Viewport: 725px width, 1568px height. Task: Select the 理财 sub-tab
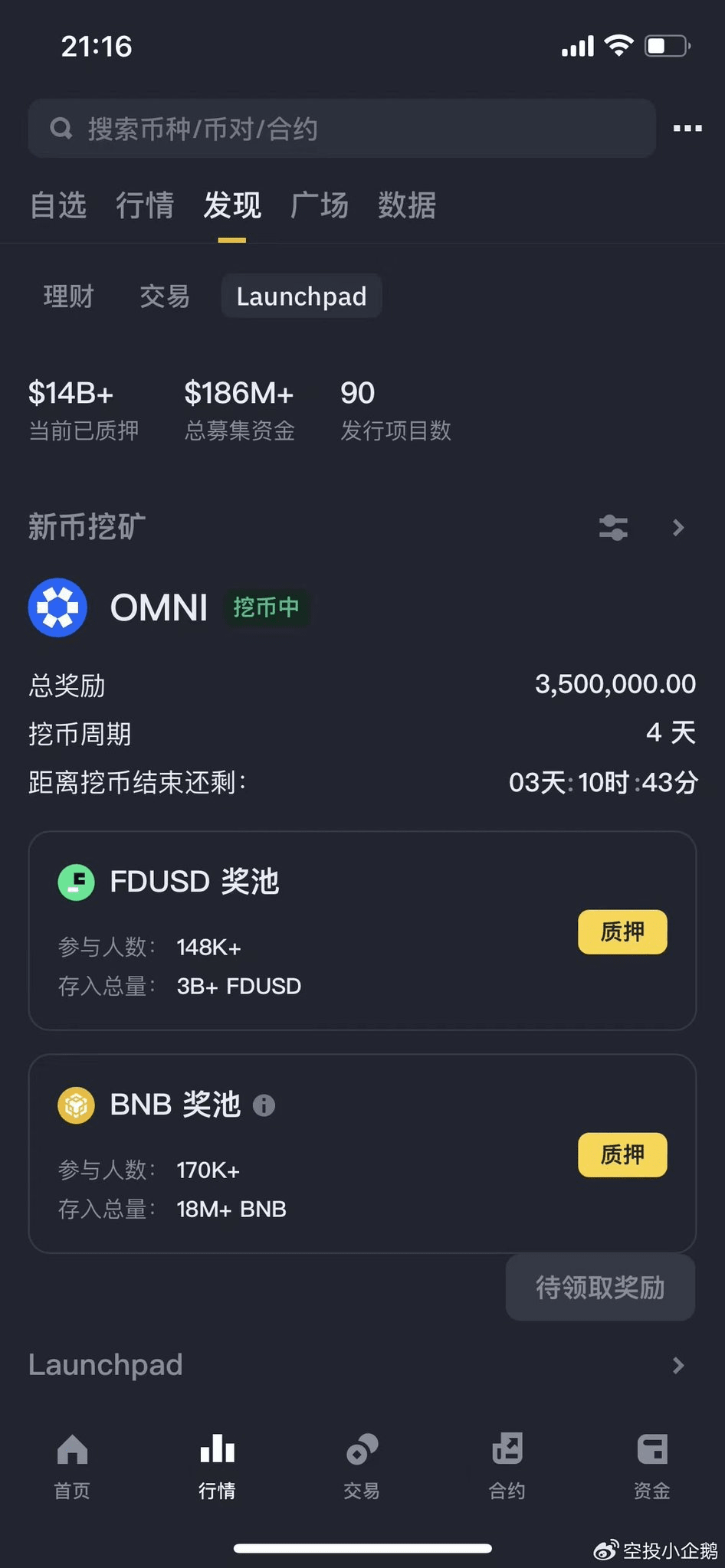[x=69, y=296]
